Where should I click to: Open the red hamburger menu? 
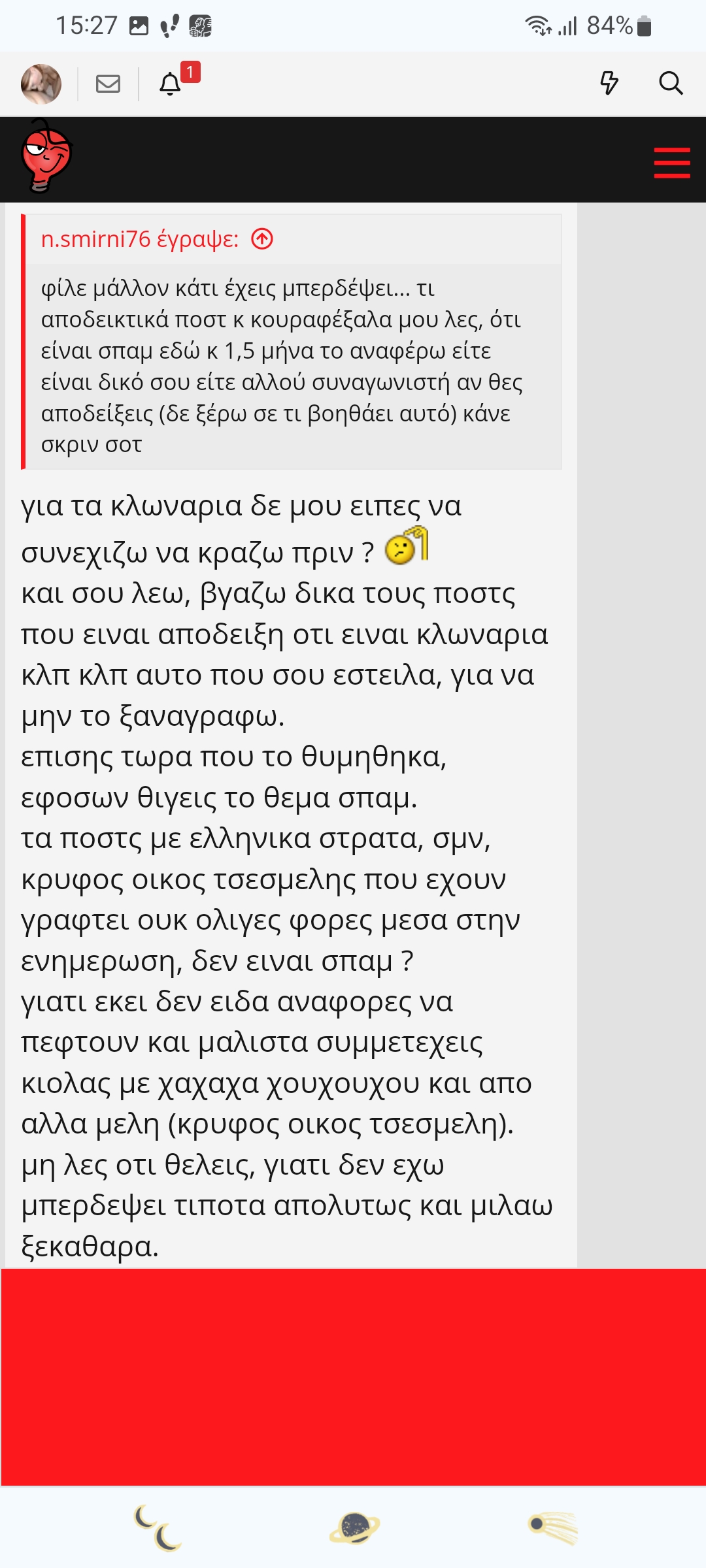point(671,163)
